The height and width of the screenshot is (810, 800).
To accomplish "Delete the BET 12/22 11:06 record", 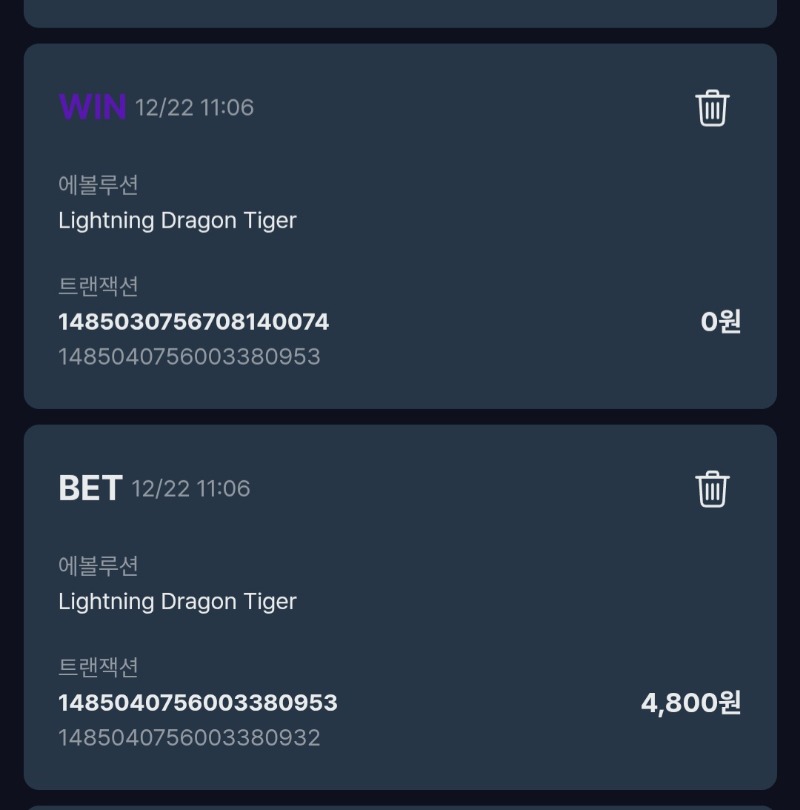I will pyautogui.click(x=712, y=489).
